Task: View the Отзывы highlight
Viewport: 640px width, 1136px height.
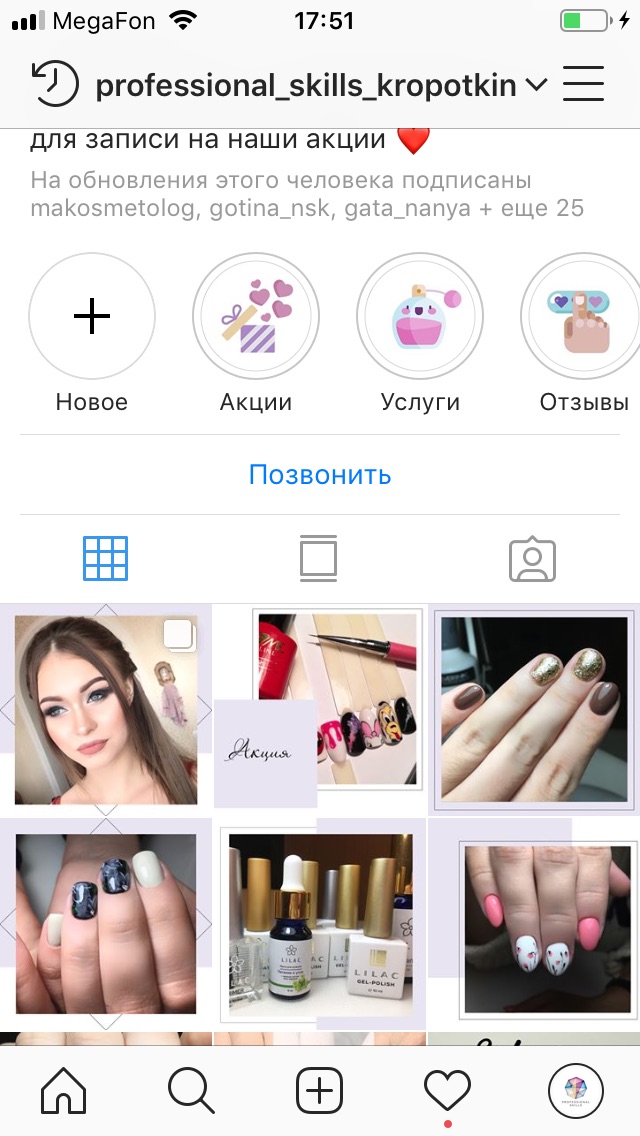Action: [x=584, y=317]
